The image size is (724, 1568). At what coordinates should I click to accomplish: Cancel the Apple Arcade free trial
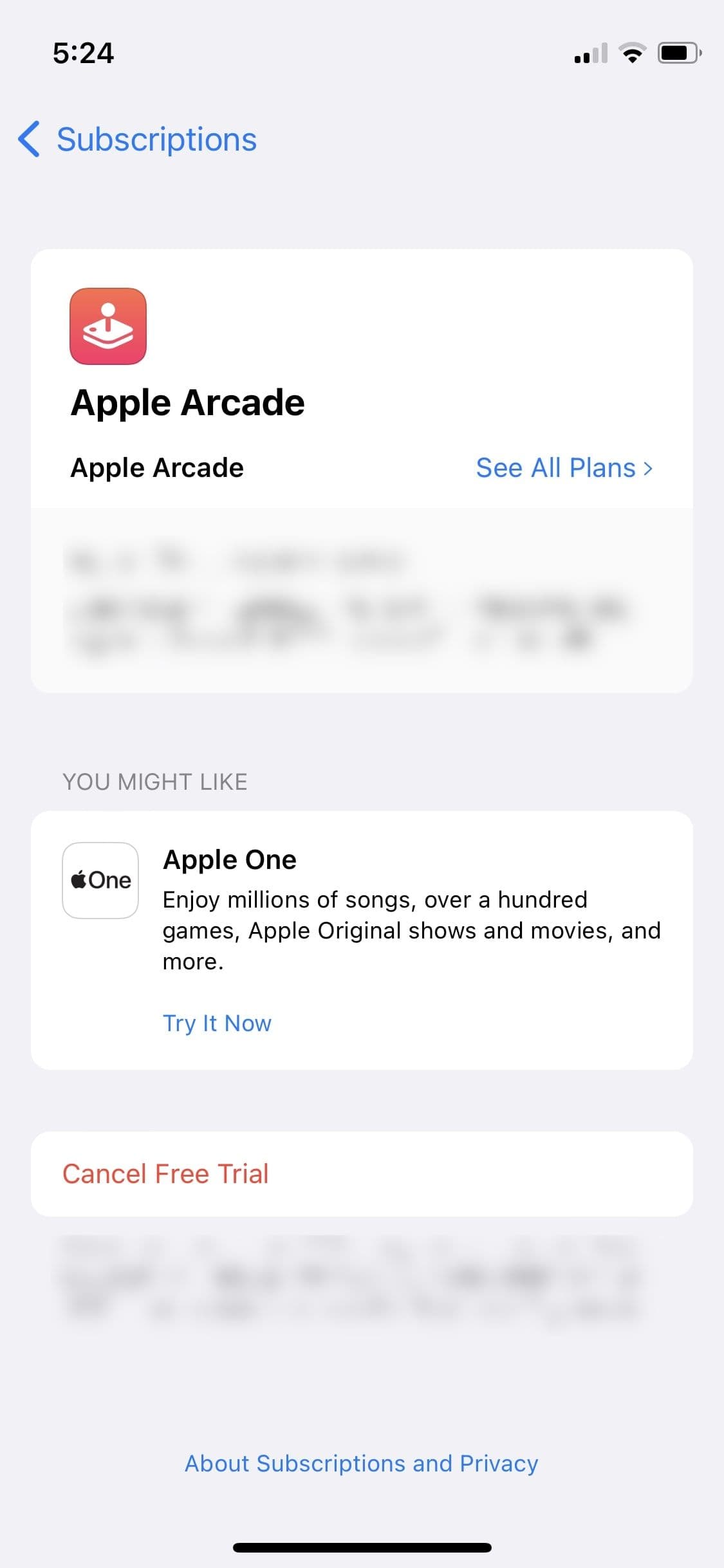tap(165, 1173)
